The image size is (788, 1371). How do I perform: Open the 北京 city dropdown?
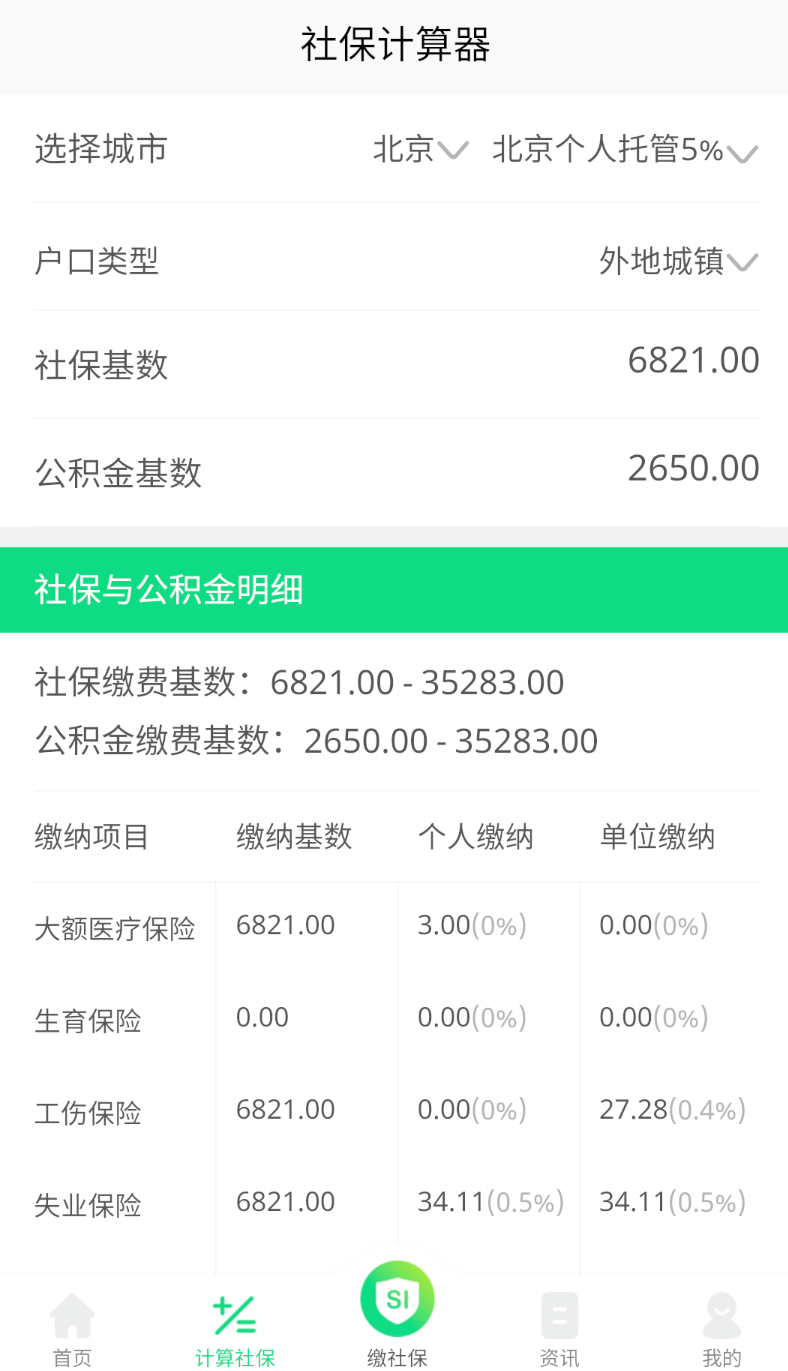(x=420, y=150)
